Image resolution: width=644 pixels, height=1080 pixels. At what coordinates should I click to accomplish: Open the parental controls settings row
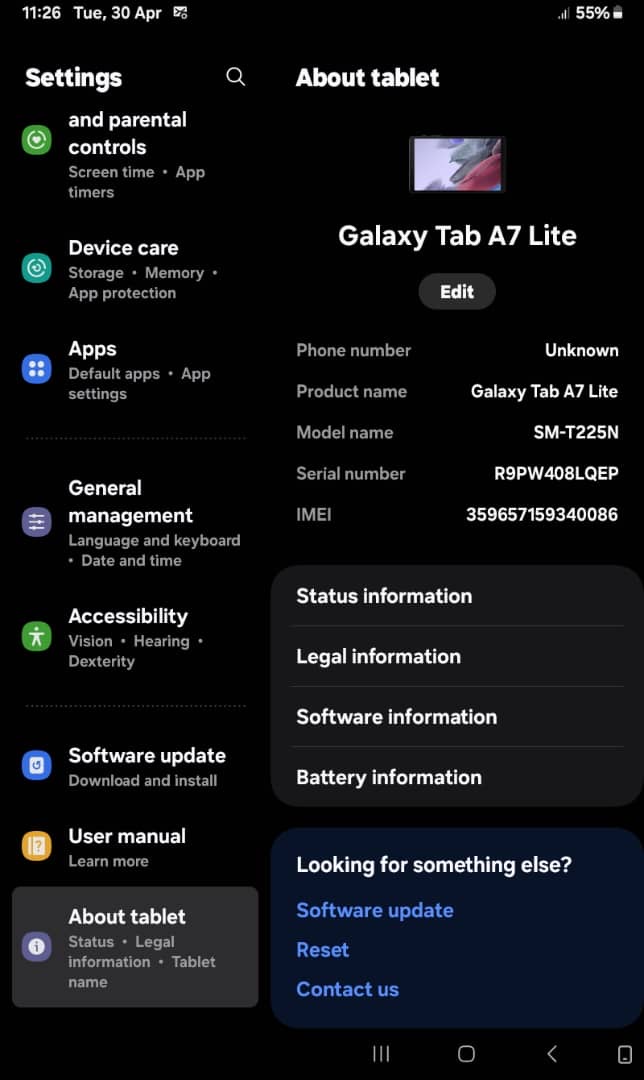(135, 153)
